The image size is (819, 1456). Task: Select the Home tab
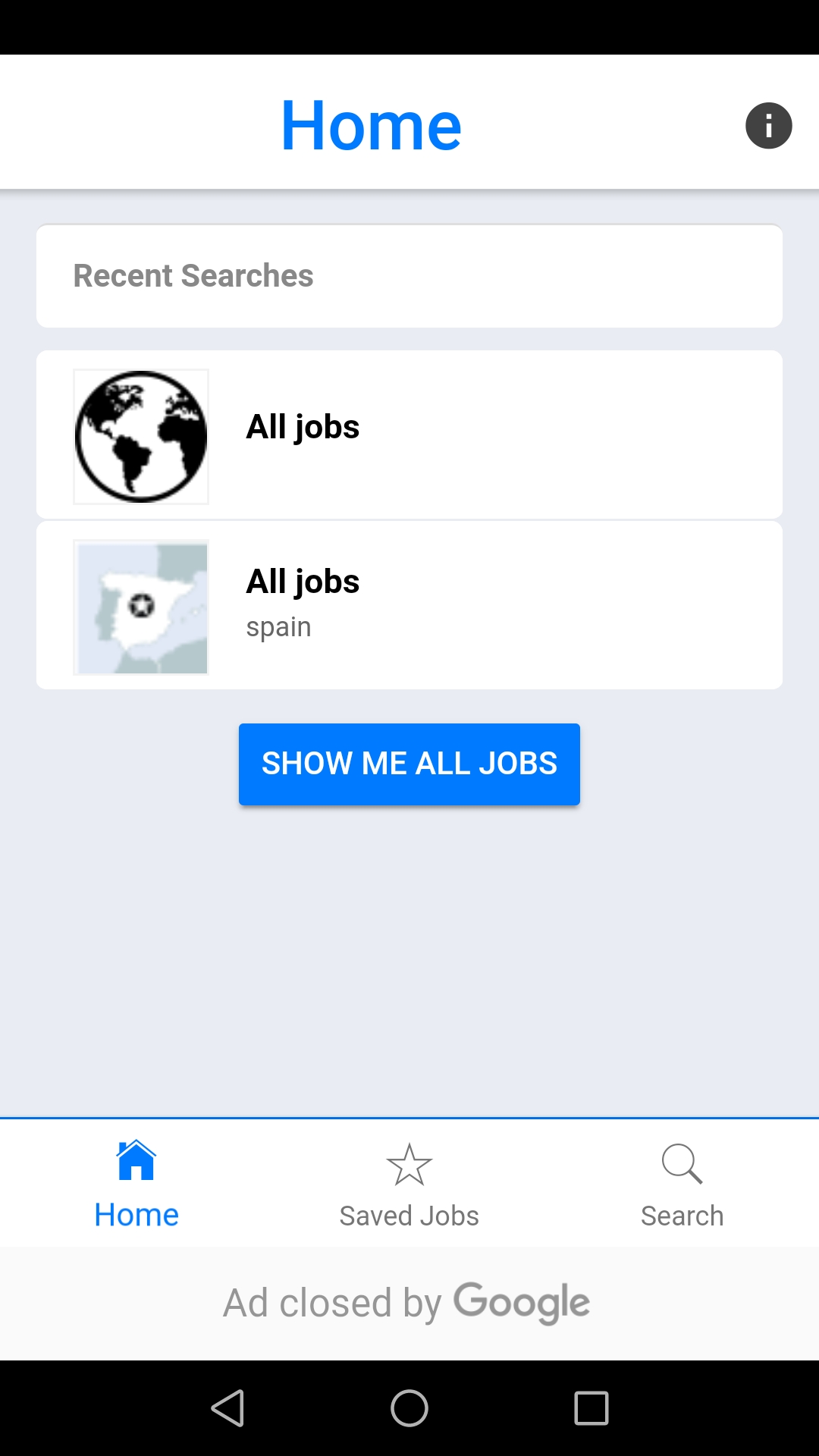(136, 1183)
